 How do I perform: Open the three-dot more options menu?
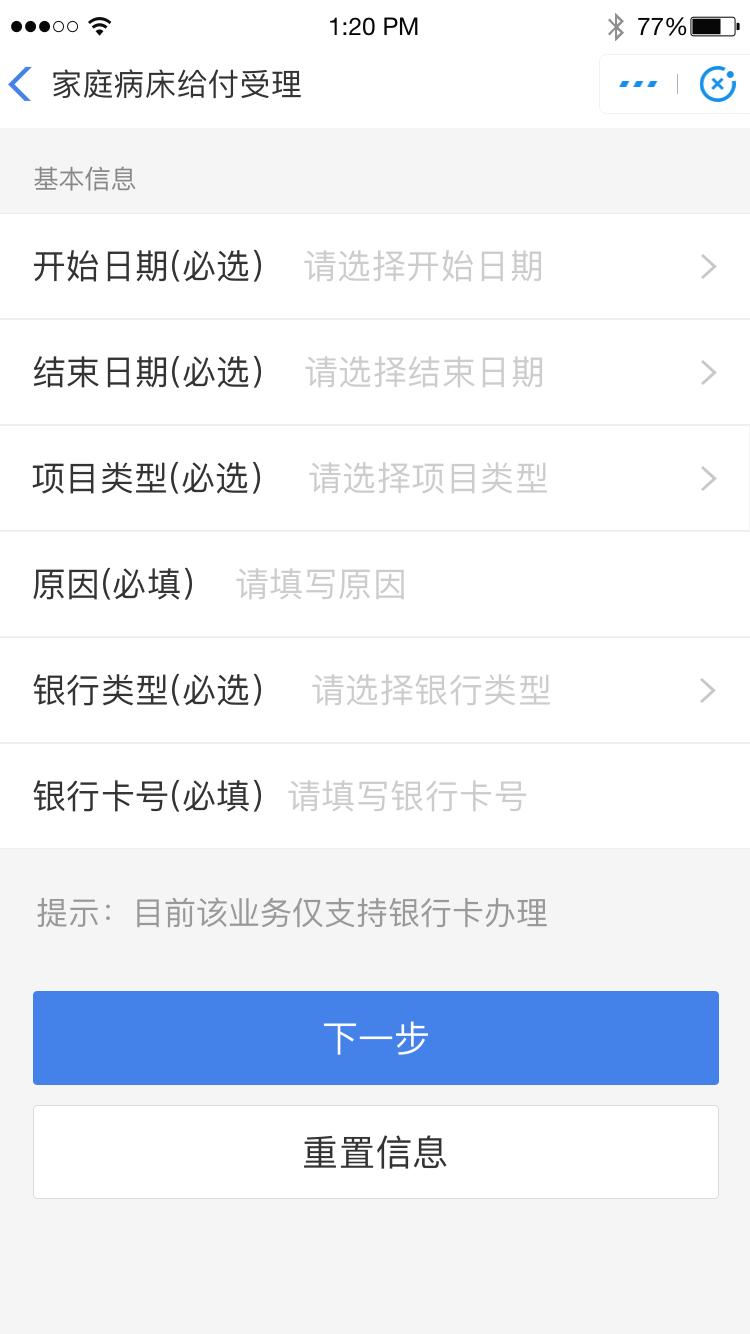[x=638, y=84]
